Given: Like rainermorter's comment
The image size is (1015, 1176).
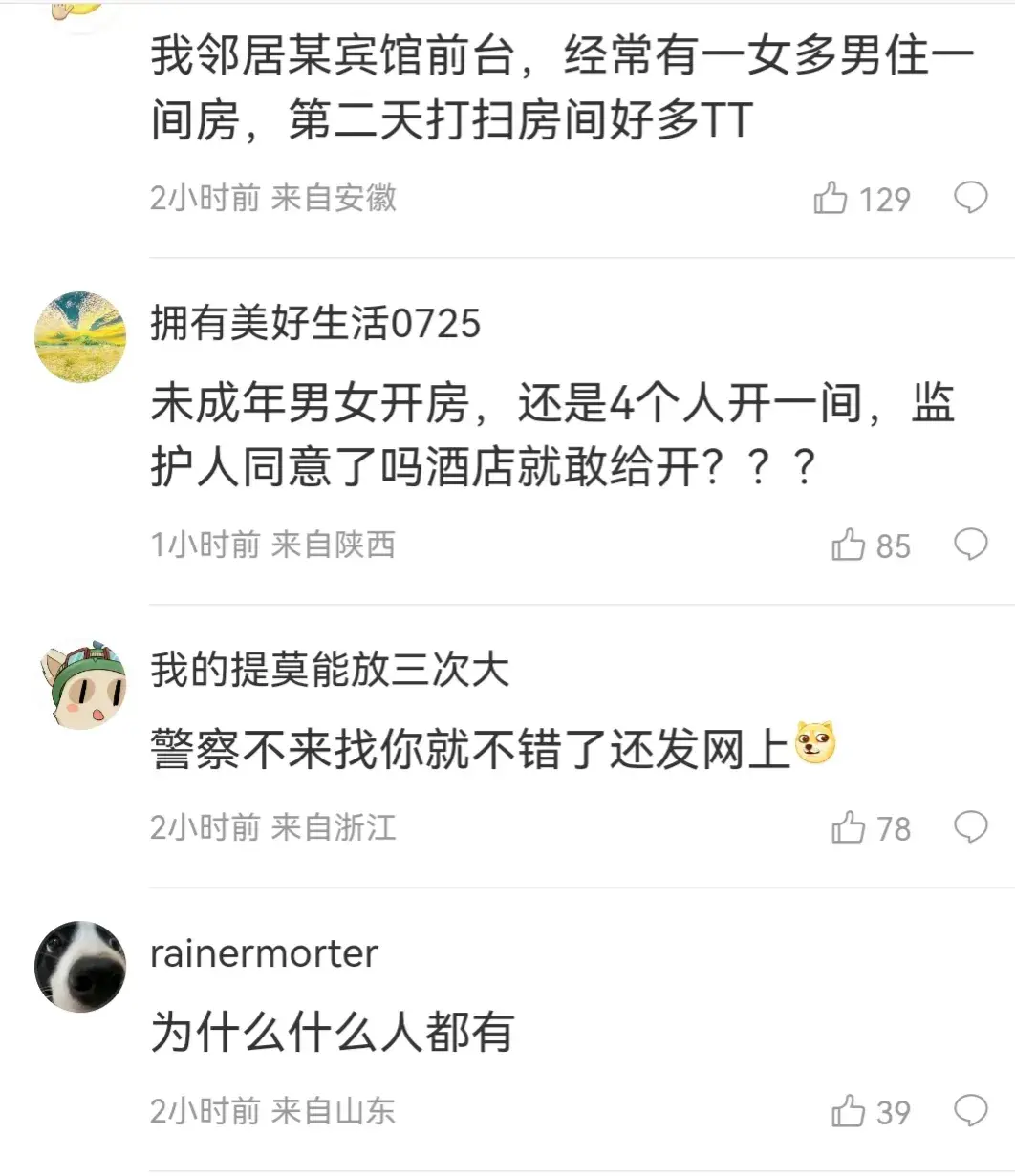Looking at the screenshot, I should coord(848,1111).
